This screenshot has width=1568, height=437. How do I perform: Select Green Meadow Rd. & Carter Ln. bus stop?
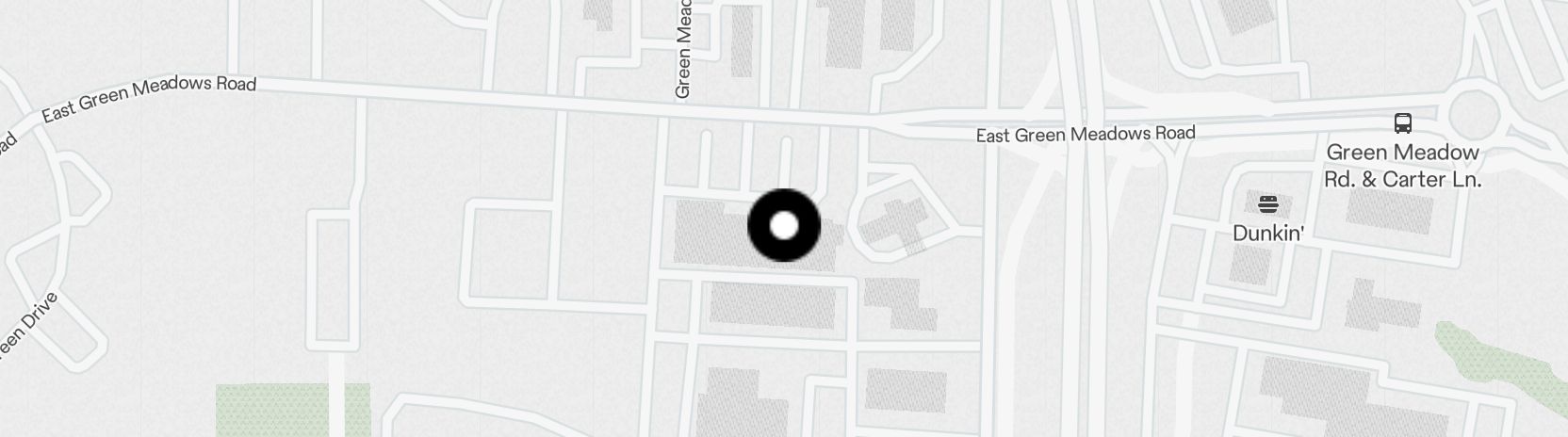click(1402, 123)
